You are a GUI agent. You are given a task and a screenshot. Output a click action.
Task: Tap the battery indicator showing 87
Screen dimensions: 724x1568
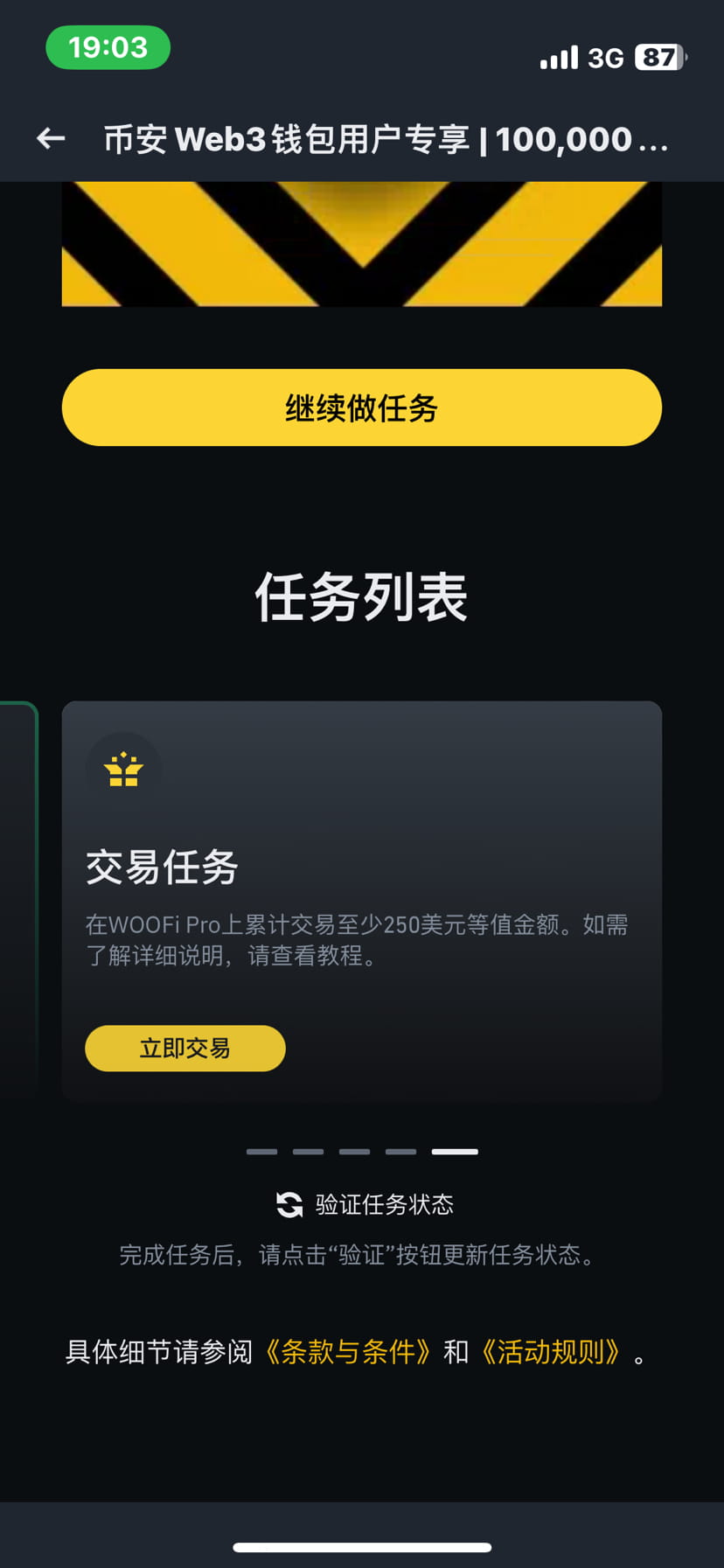(658, 58)
